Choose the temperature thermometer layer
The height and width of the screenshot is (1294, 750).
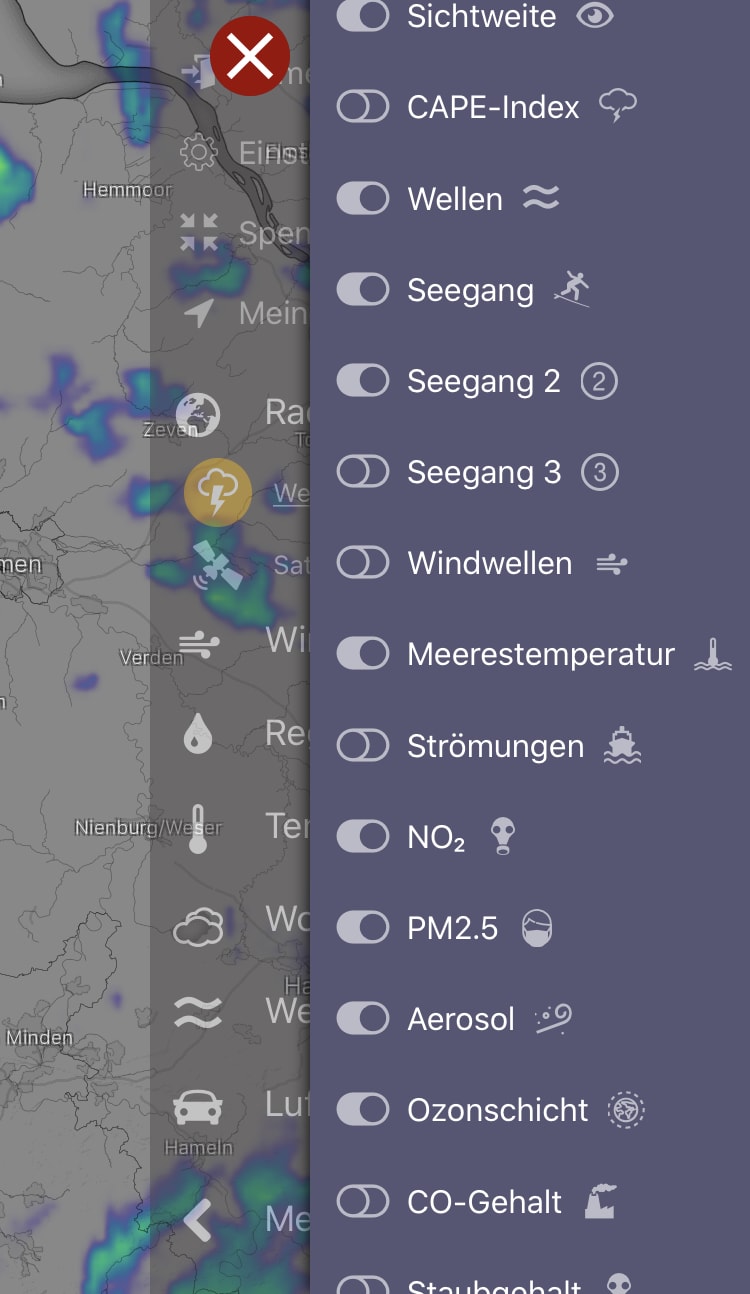coord(198,829)
